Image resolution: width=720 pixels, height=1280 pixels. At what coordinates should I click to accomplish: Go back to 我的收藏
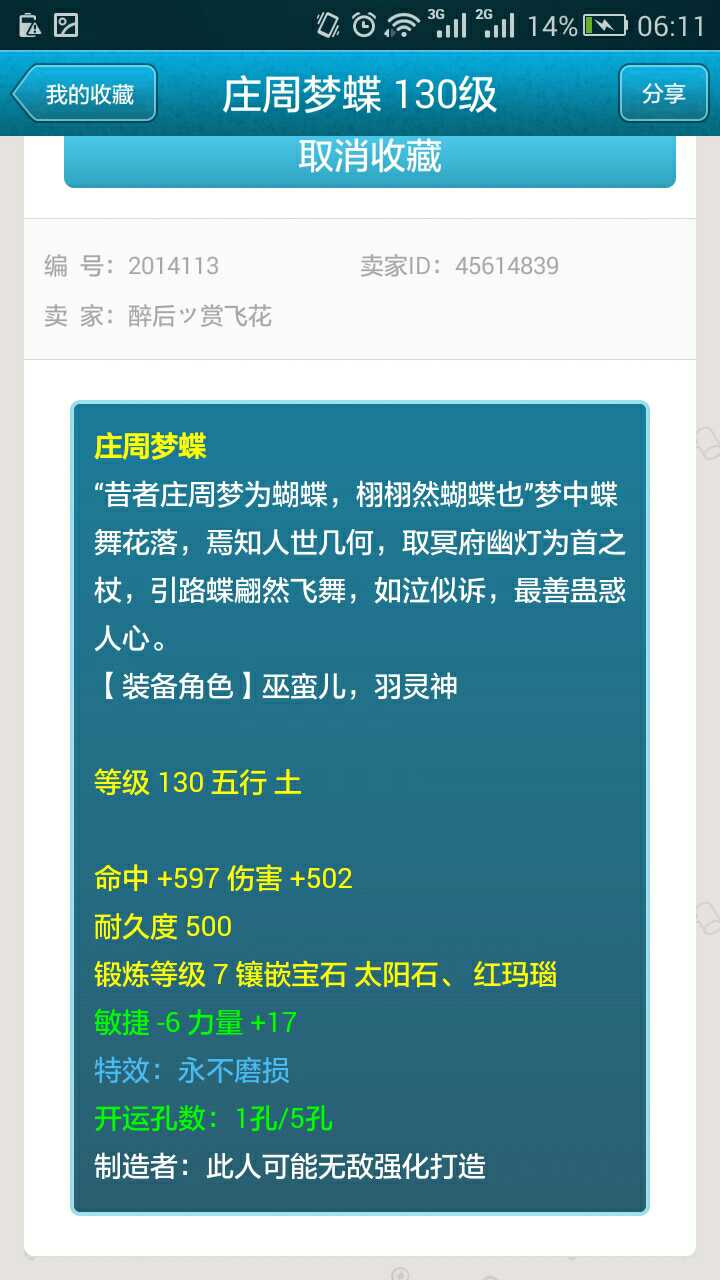point(86,94)
